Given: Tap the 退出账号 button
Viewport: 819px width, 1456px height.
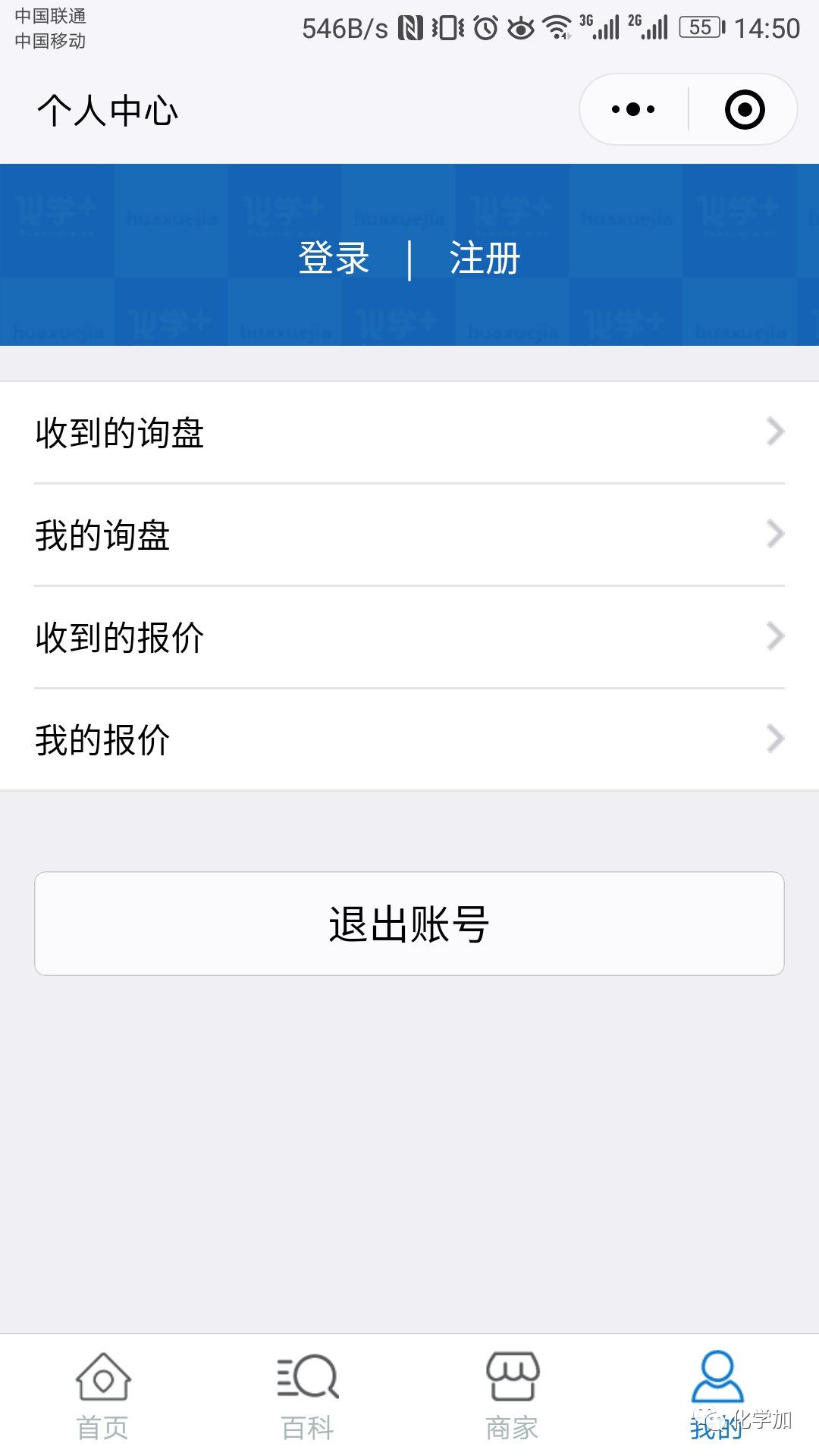Looking at the screenshot, I should point(409,924).
